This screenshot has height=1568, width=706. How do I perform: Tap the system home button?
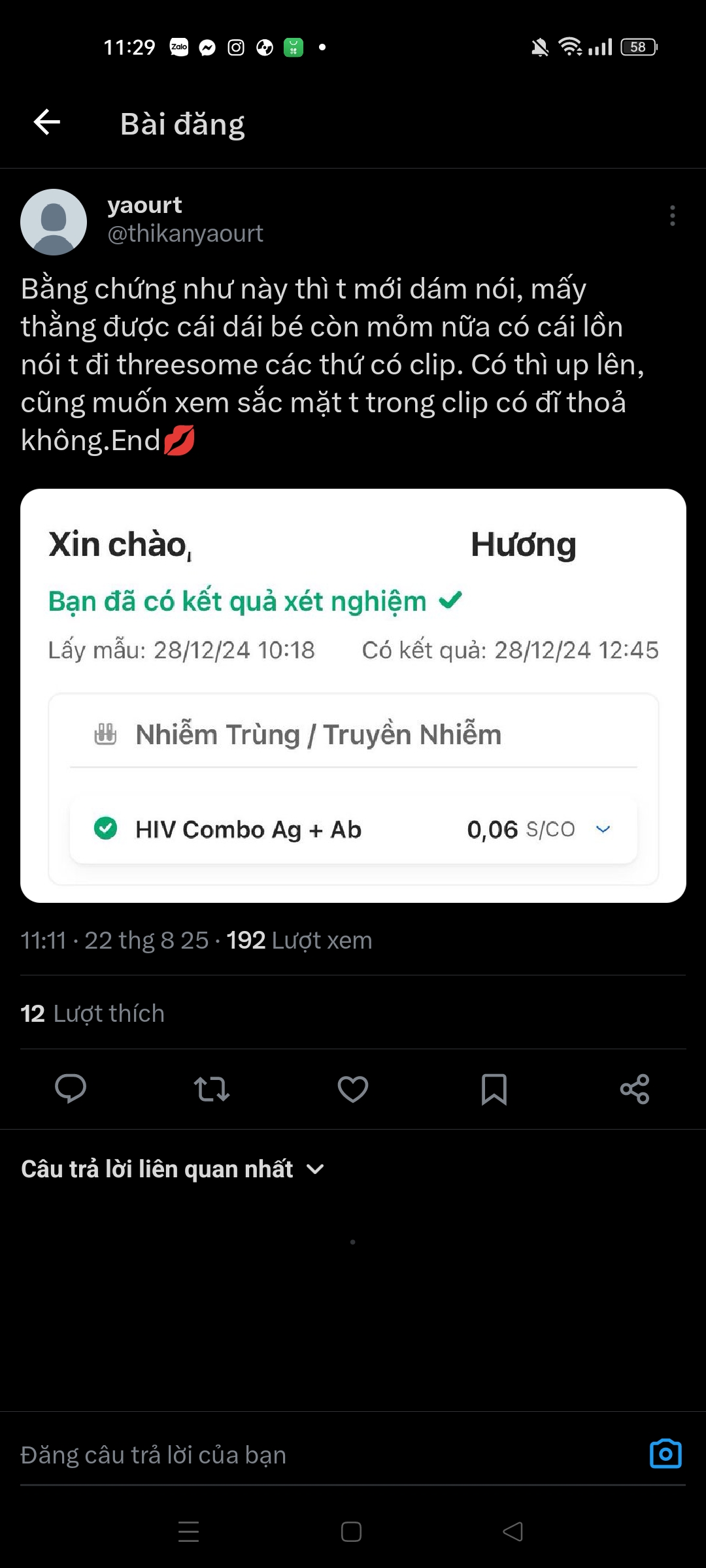(x=351, y=1531)
